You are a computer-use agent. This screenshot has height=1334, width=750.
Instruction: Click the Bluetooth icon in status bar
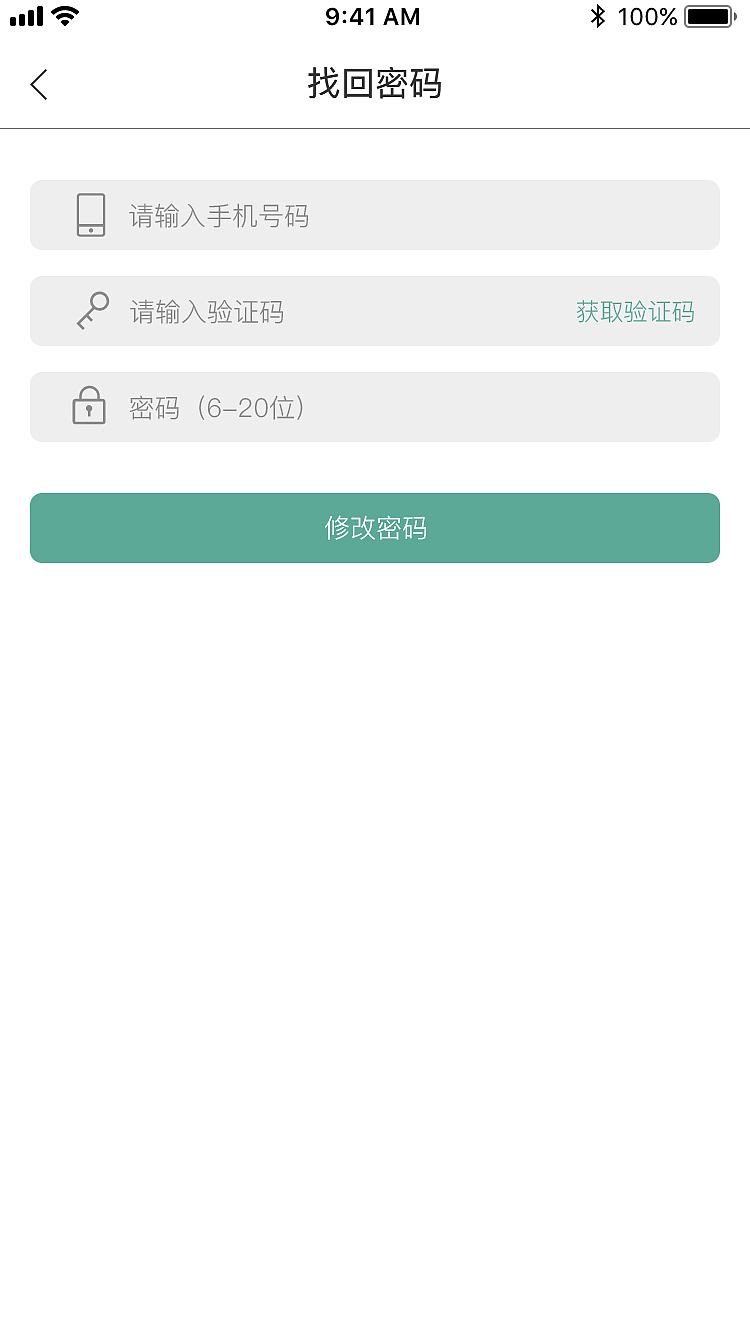[x=600, y=16]
